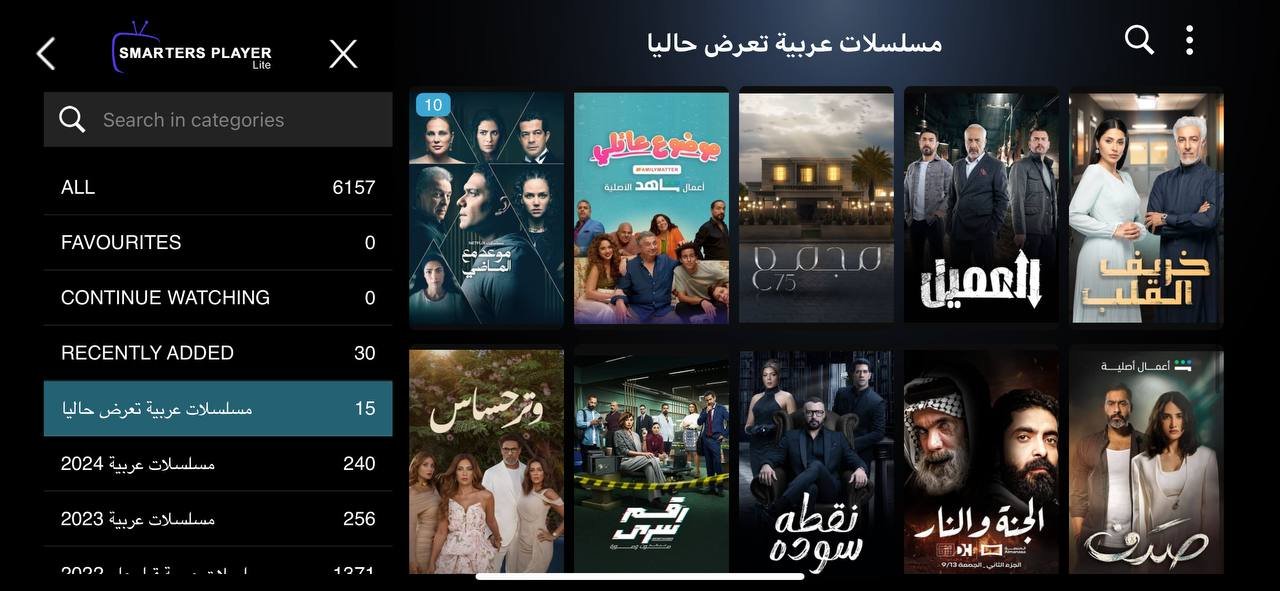Open the three-dot overflow menu

click(1189, 40)
